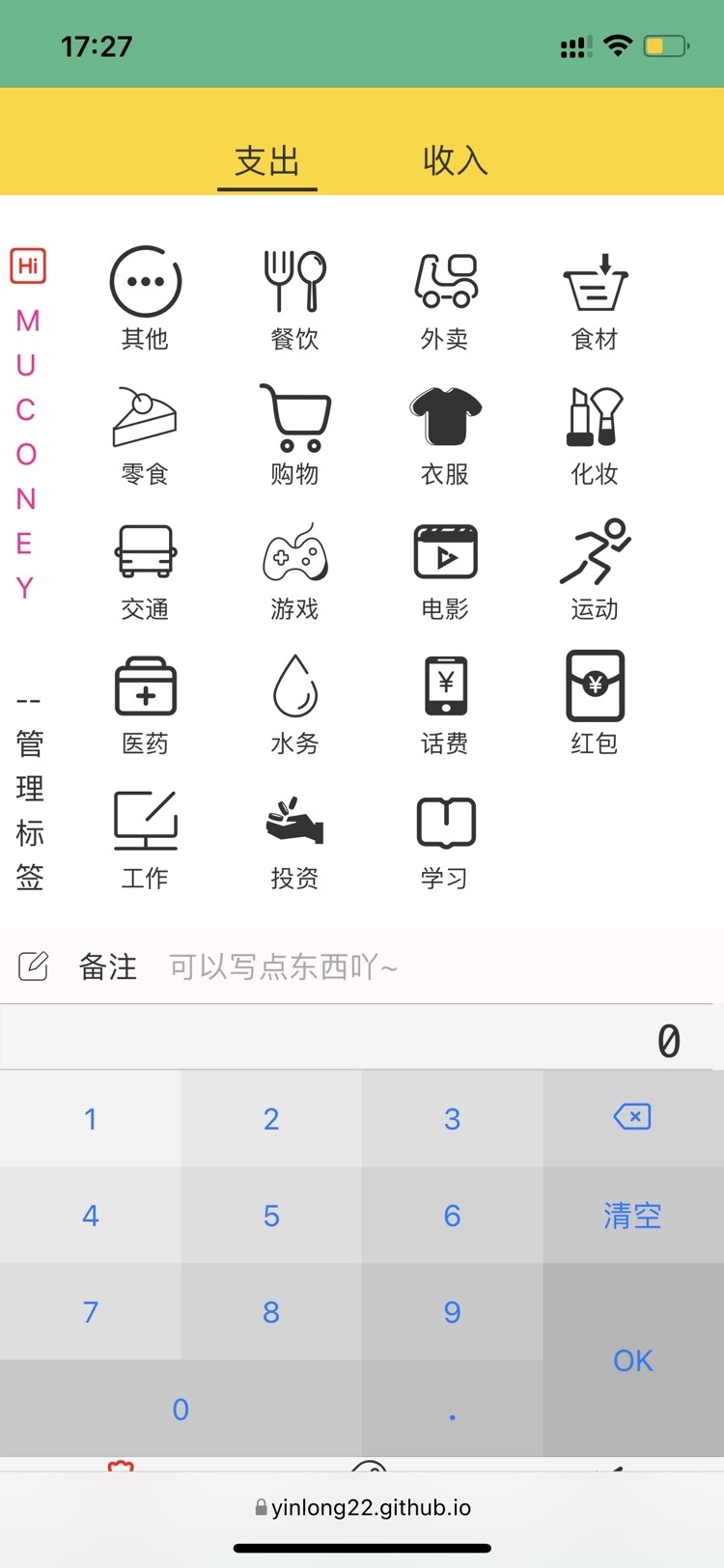Select the 其他 category

[145, 299]
